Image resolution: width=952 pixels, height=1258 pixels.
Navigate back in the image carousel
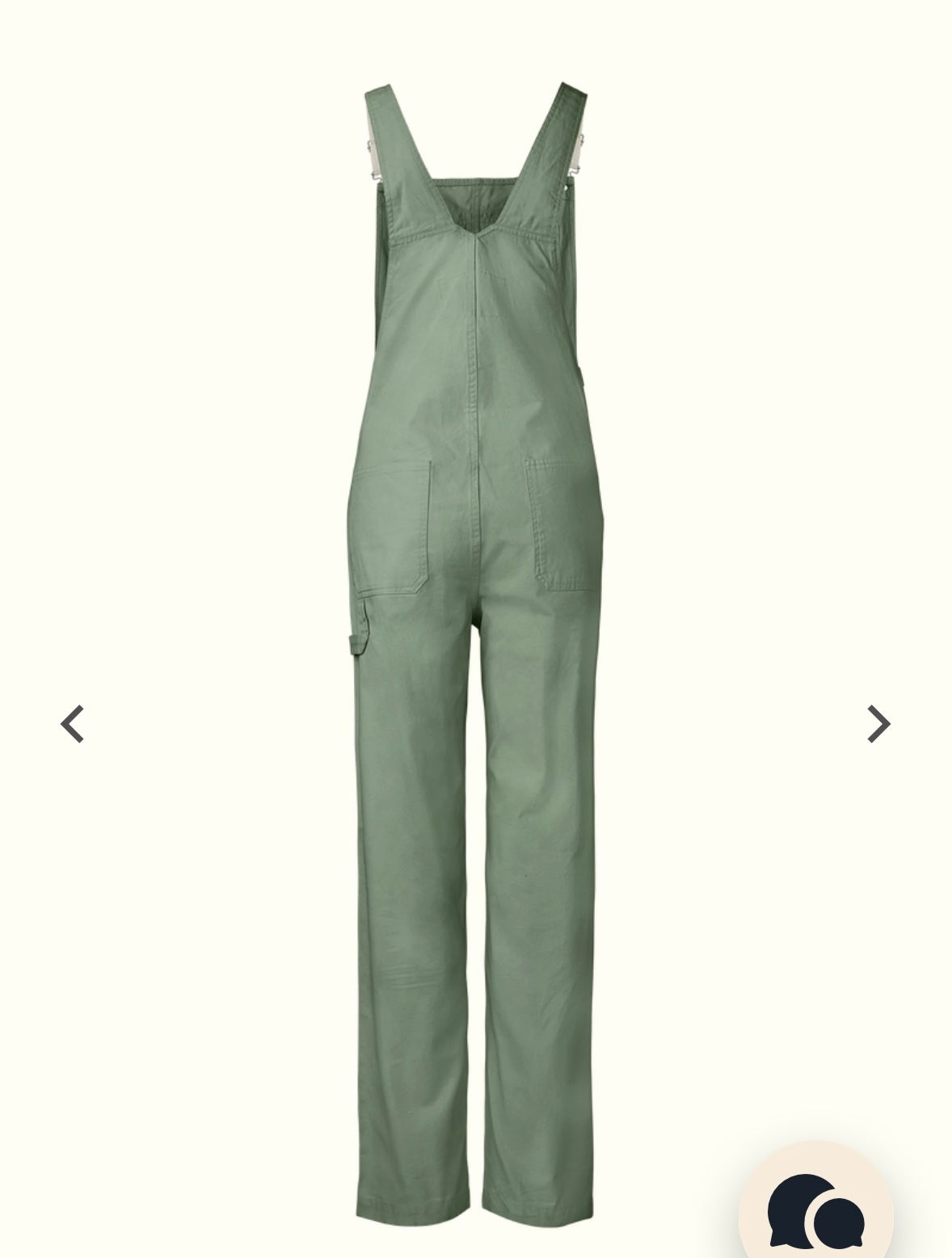click(74, 722)
